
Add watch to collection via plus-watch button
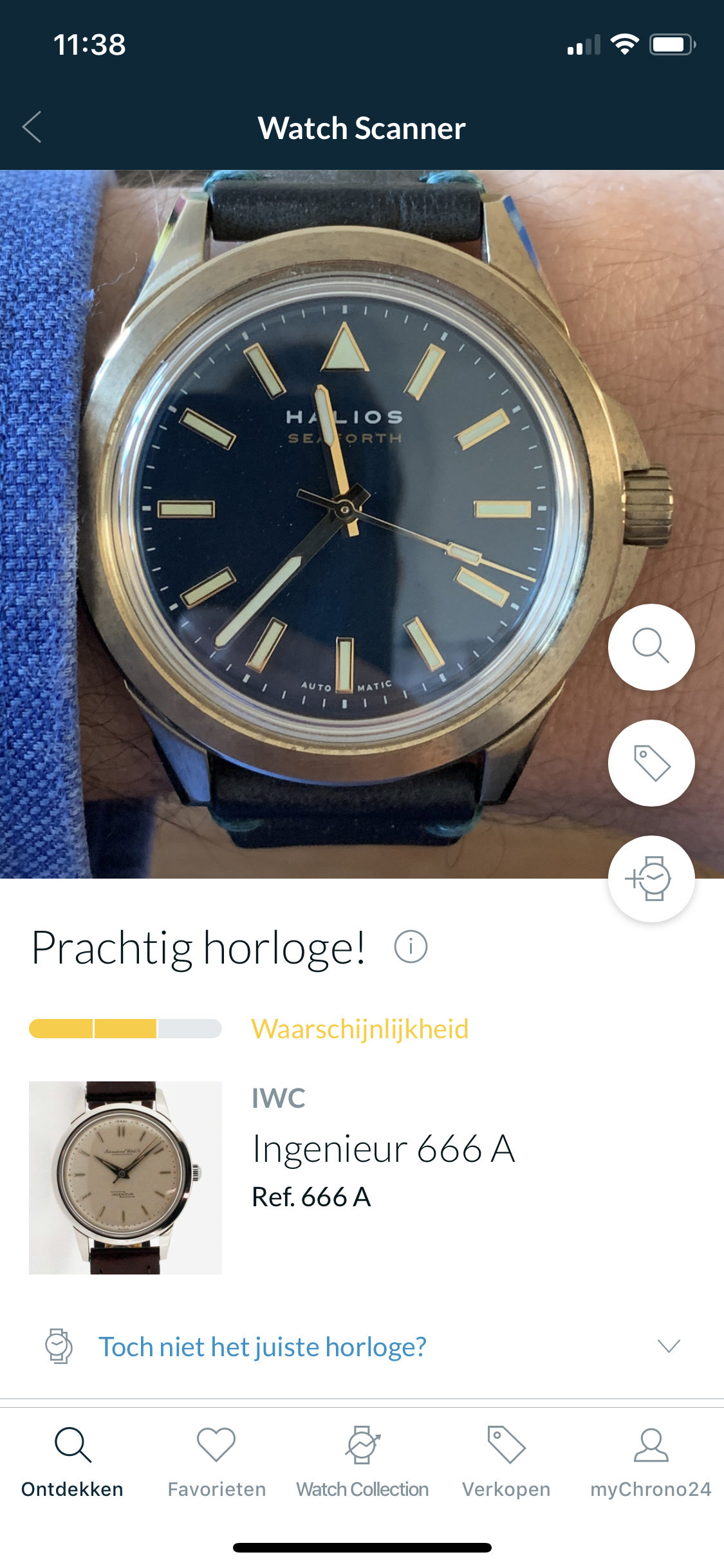(x=651, y=879)
